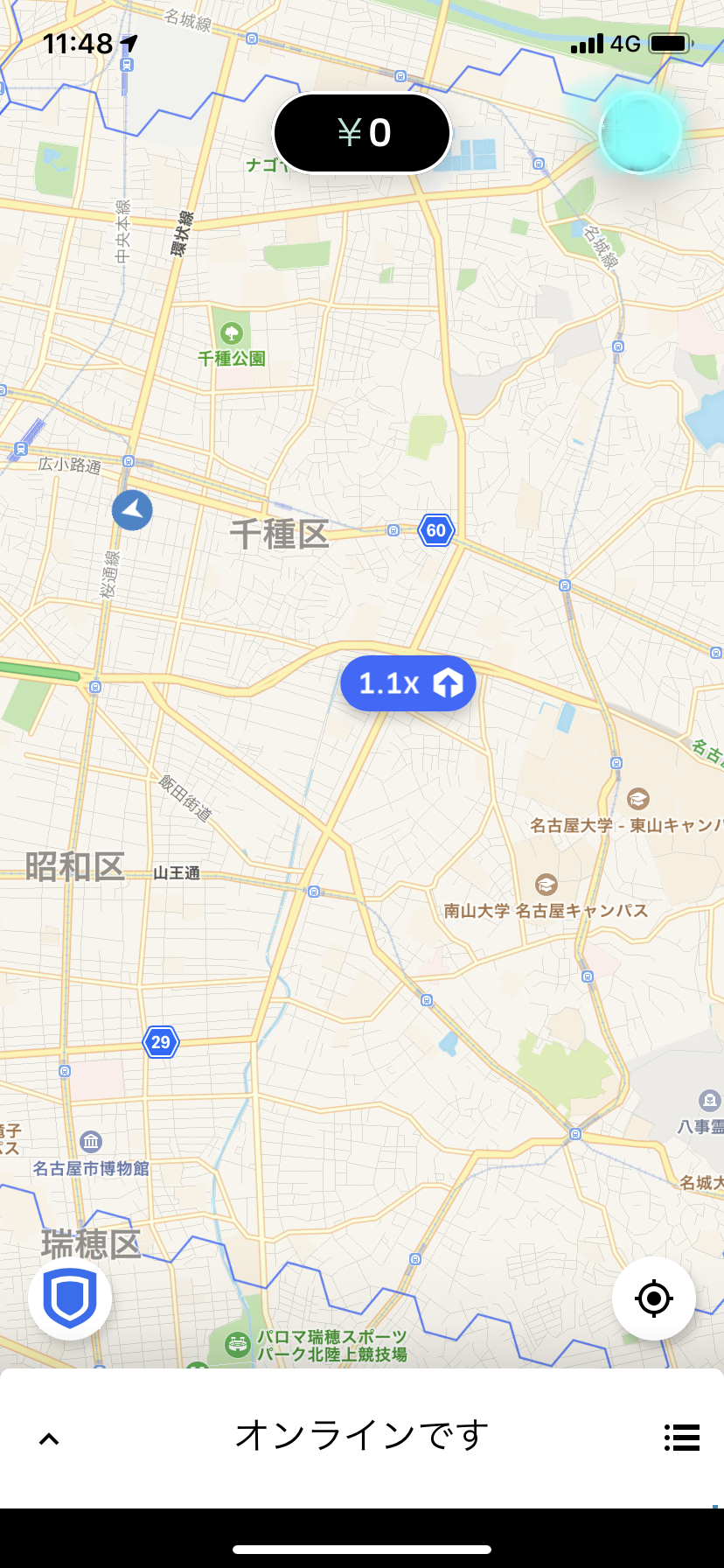The image size is (724, 1568).
Task: Open the driver profile avatar
Action: 640,133
